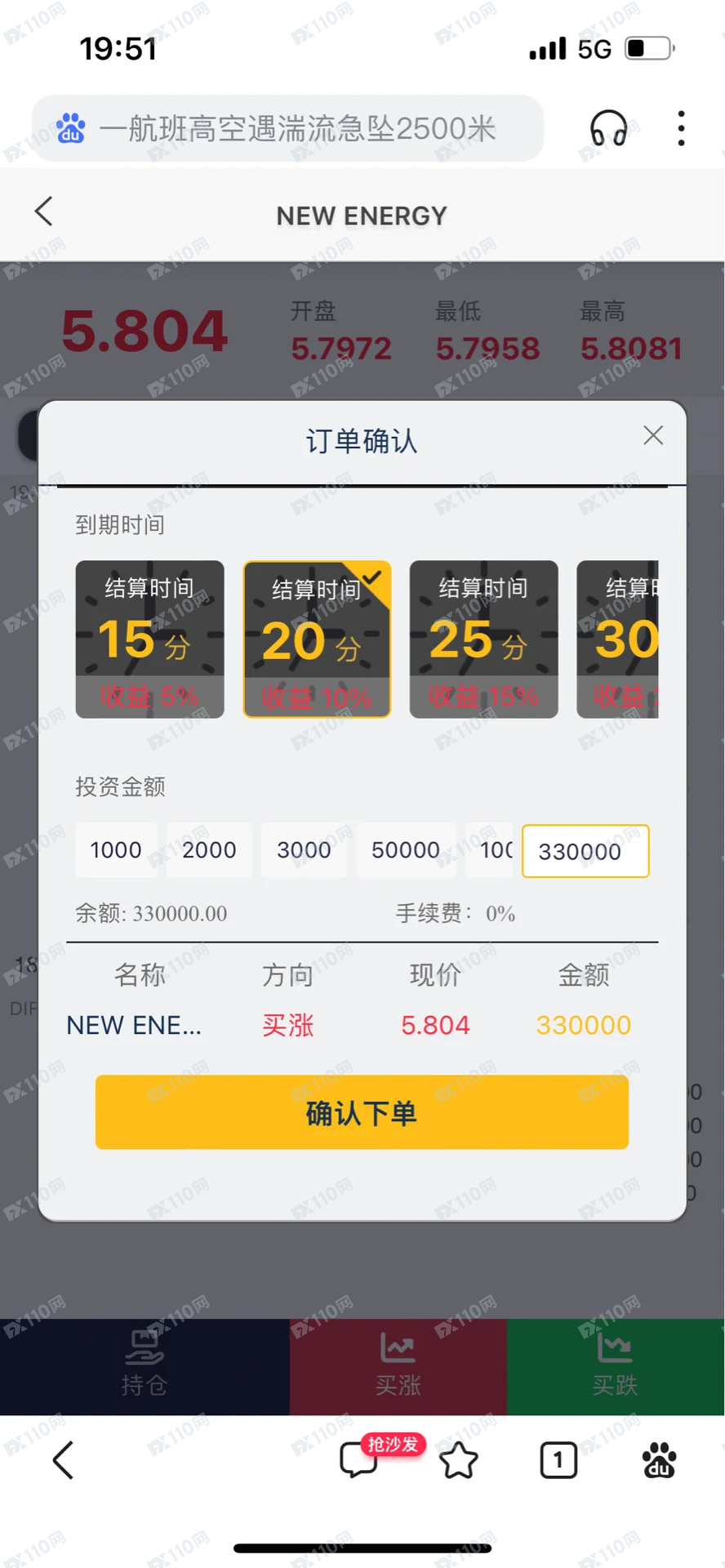Open the headphone listen icon
Image resolution: width=725 pixels, height=1568 pixels.
[x=609, y=128]
